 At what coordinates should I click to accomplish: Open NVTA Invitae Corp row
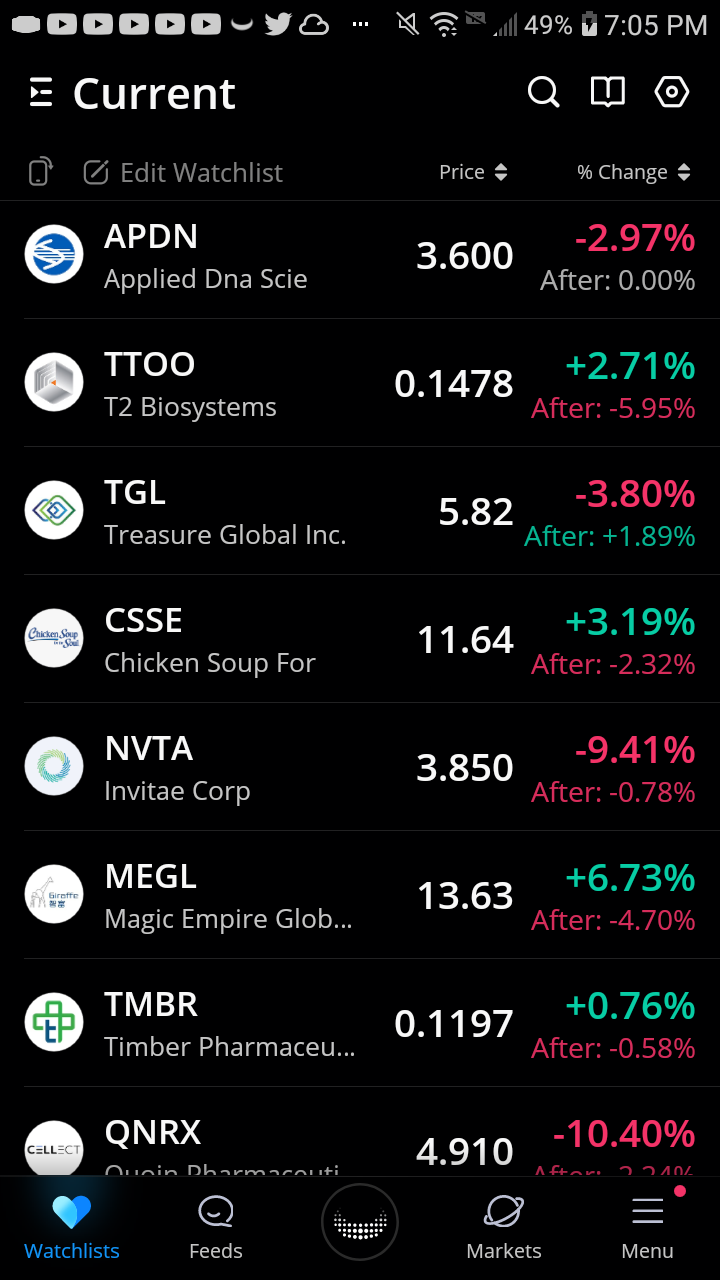coord(360,767)
